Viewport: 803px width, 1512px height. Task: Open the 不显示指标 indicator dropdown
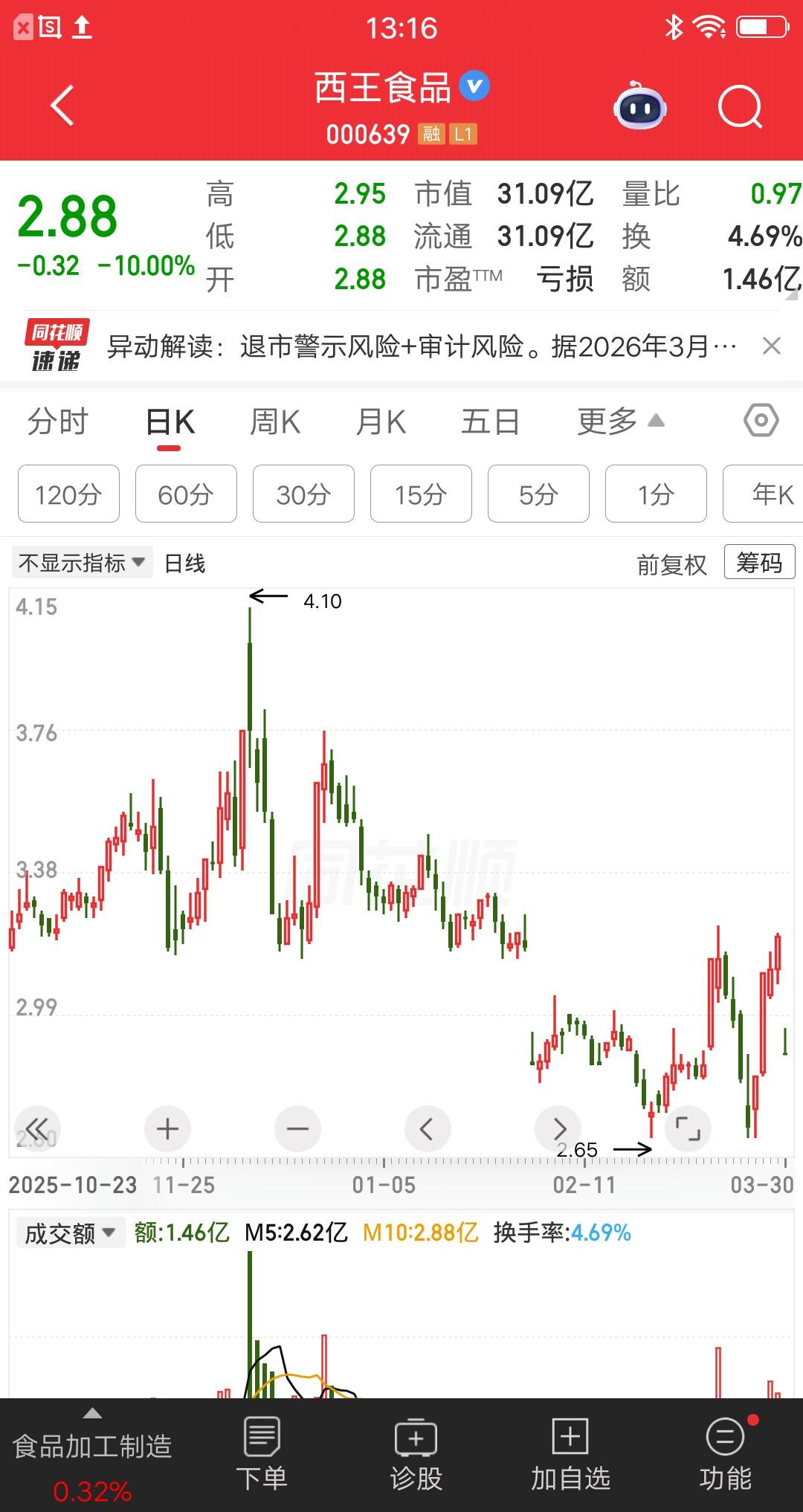coord(82,563)
